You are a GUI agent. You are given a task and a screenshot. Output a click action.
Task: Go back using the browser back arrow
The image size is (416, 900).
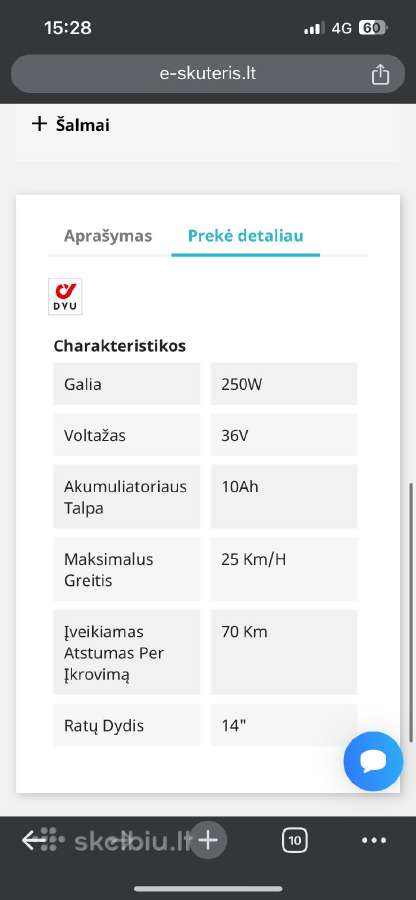tap(34, 841)
